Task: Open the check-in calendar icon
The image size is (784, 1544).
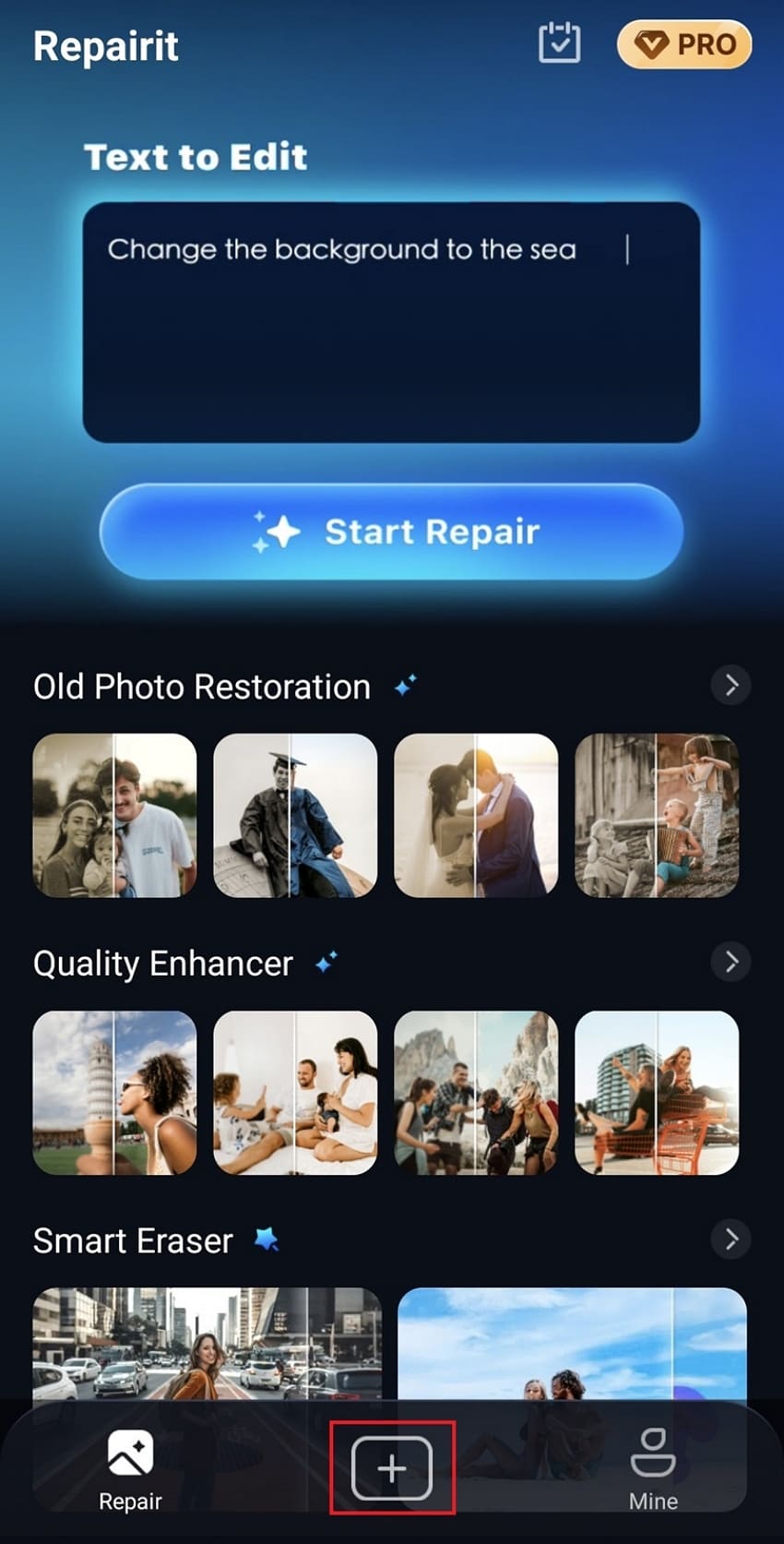Action: point(559,43)
